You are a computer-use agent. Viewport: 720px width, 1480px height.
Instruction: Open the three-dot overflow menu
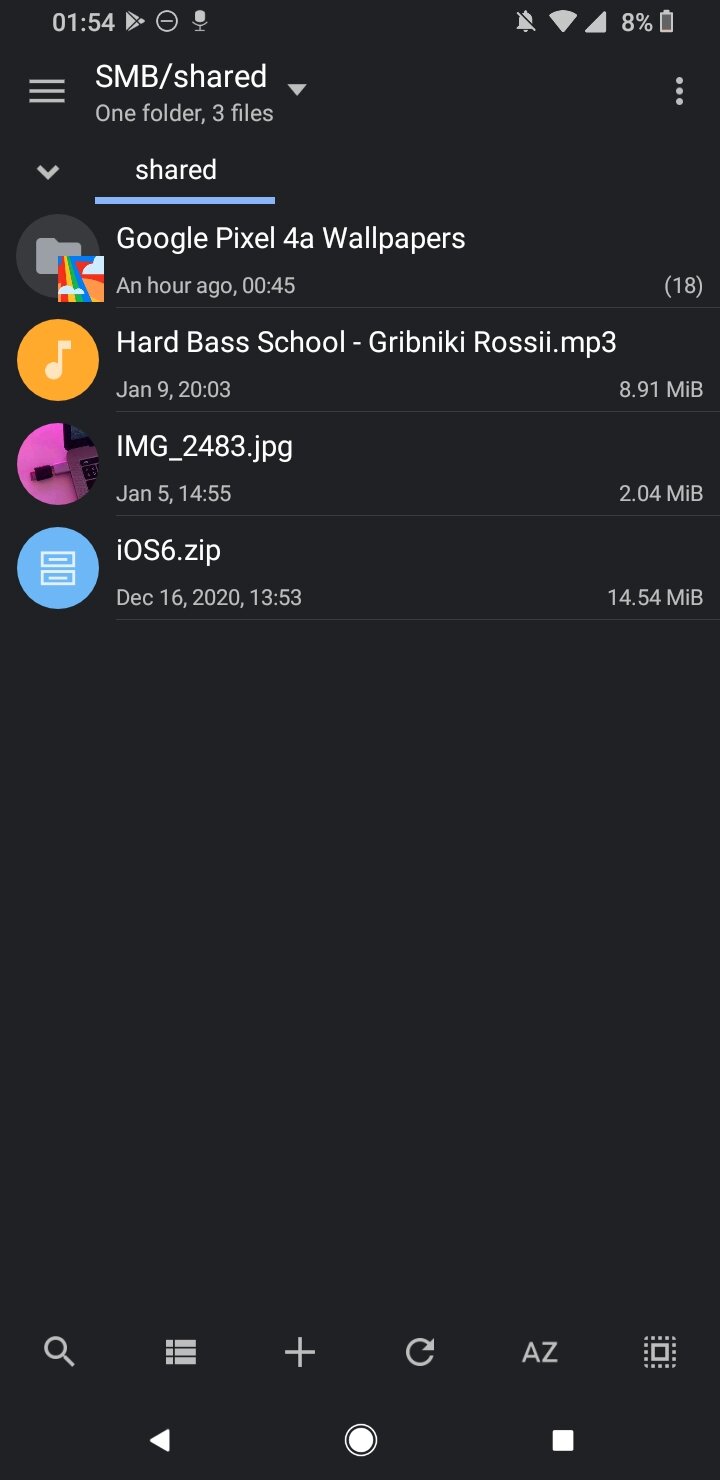679,92
